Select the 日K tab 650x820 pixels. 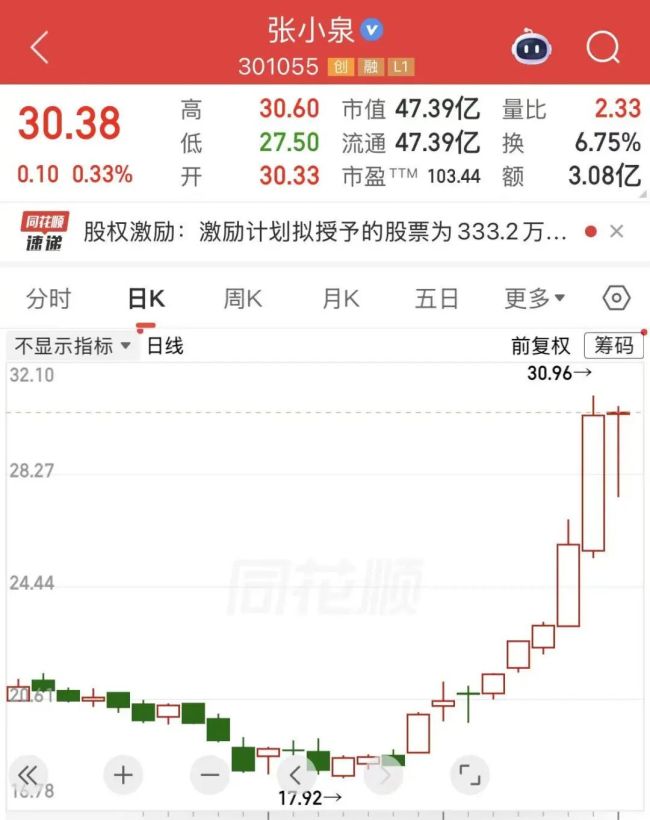pos(146,298)
